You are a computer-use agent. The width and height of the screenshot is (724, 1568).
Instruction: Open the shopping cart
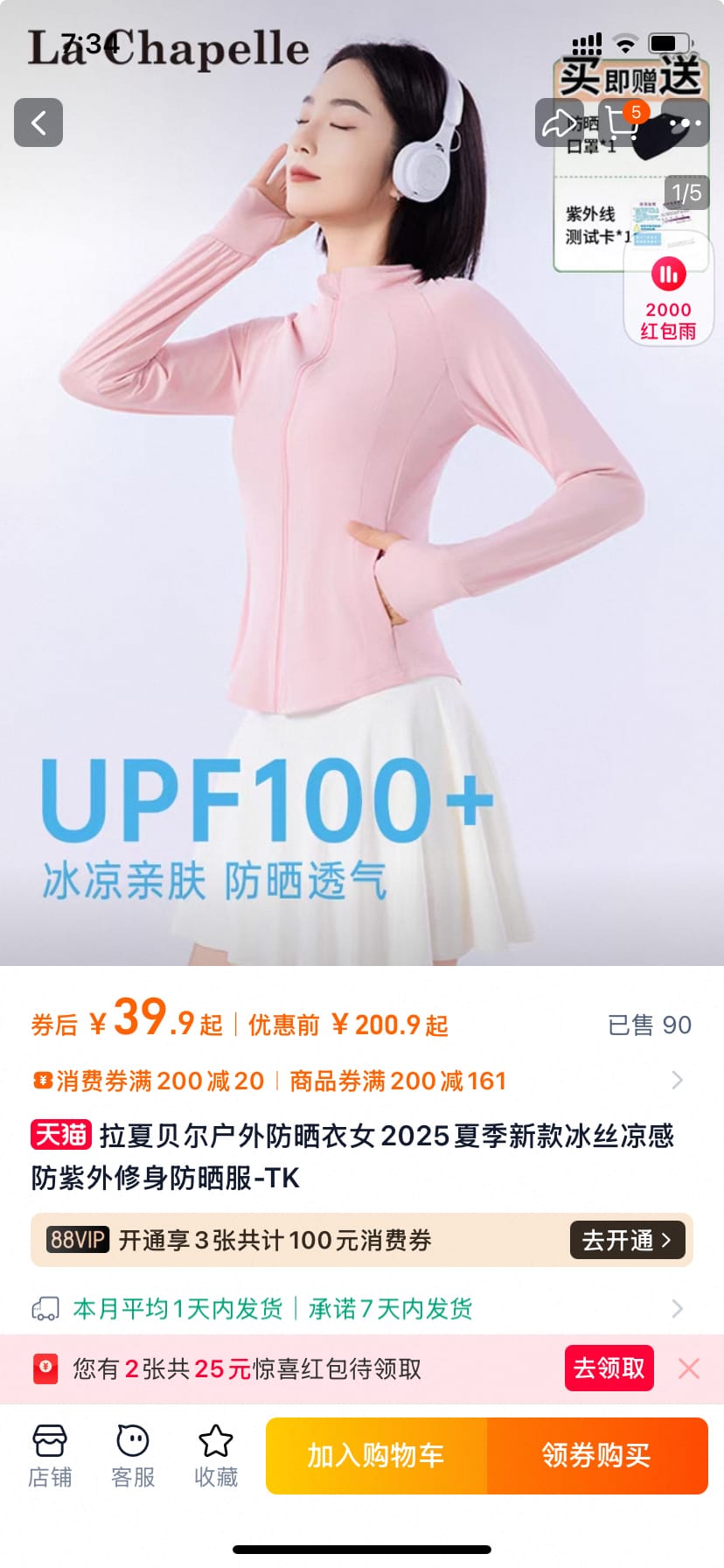(x=622, y=123)
